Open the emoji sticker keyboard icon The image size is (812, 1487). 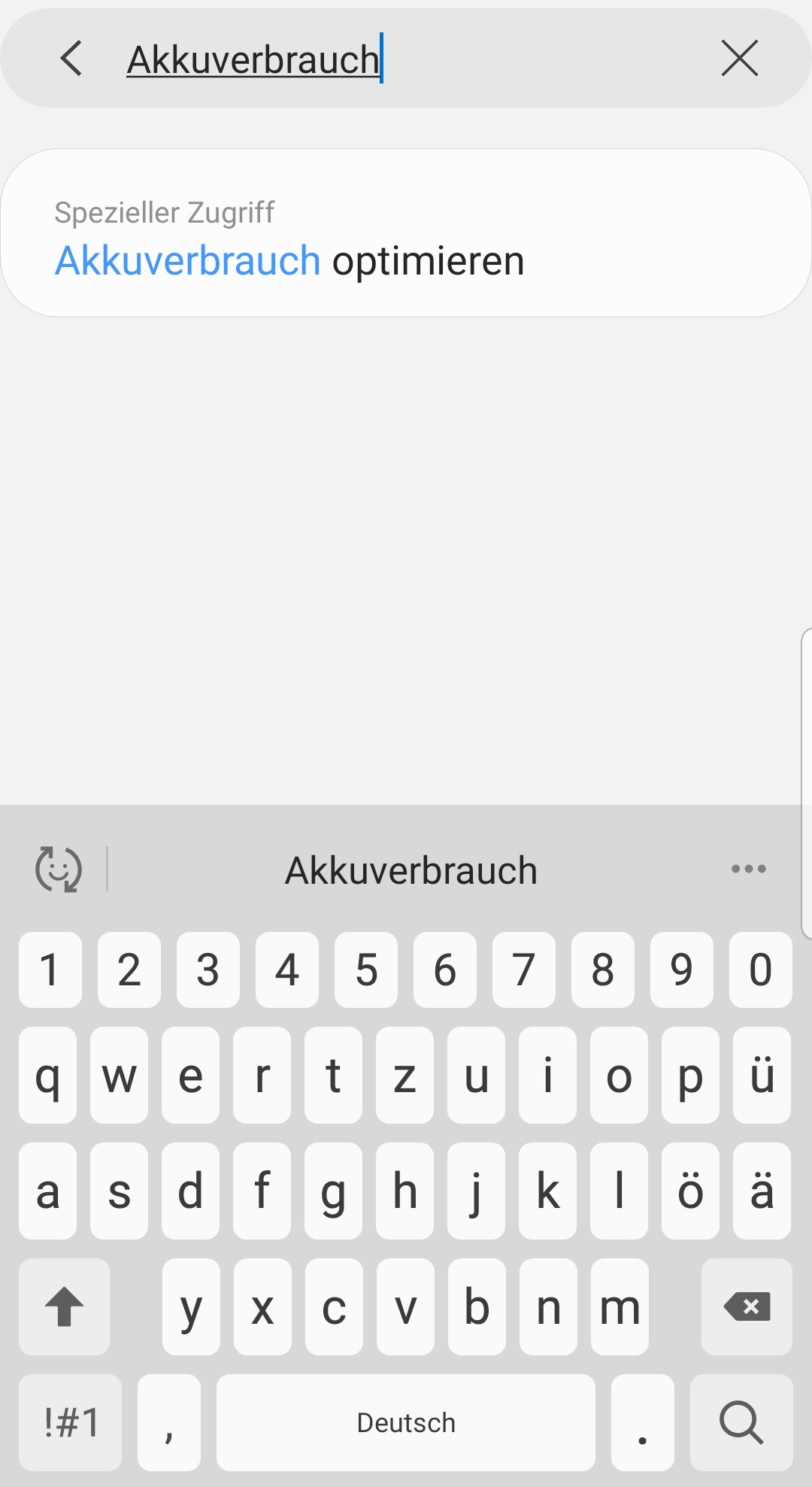pyautogui.click(x=59, y=869)
